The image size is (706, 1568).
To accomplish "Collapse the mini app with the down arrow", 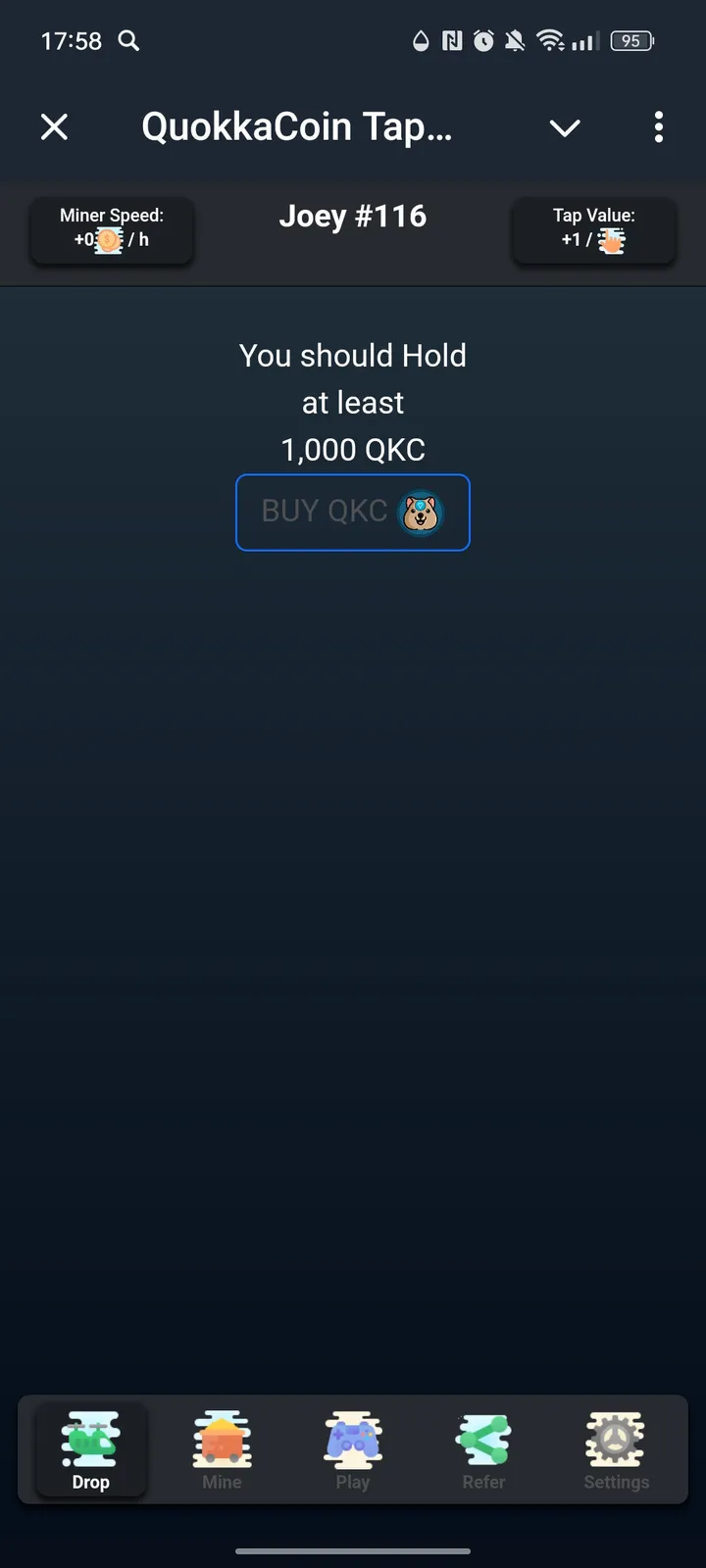I will pyautogui.click(x=565, y=127).
